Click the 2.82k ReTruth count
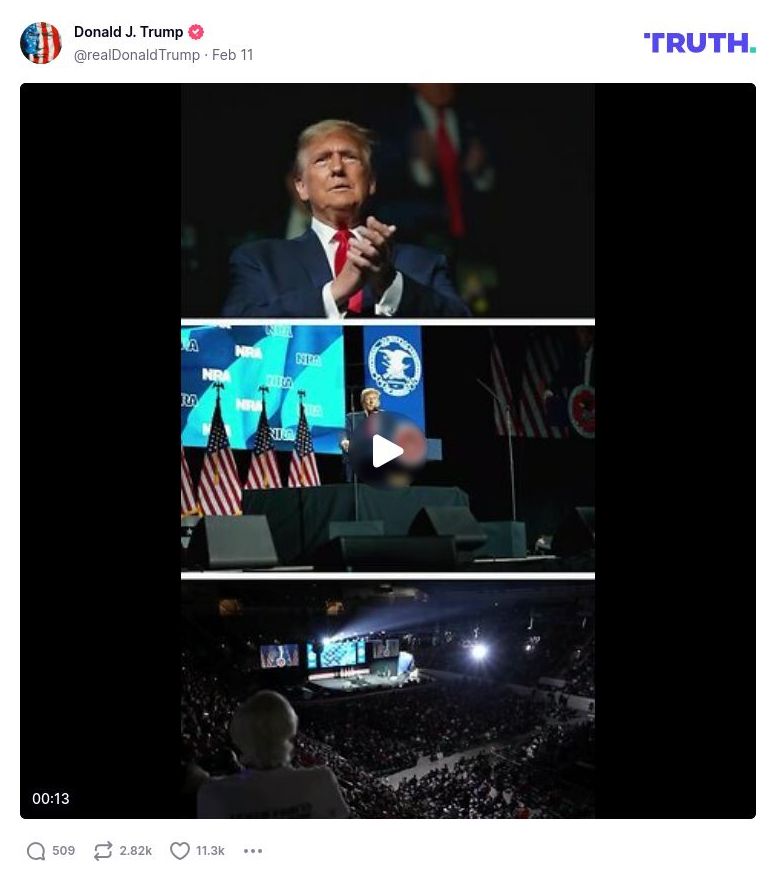The width and height of the screenshot is (777, 881). click(x=135, y=851)
